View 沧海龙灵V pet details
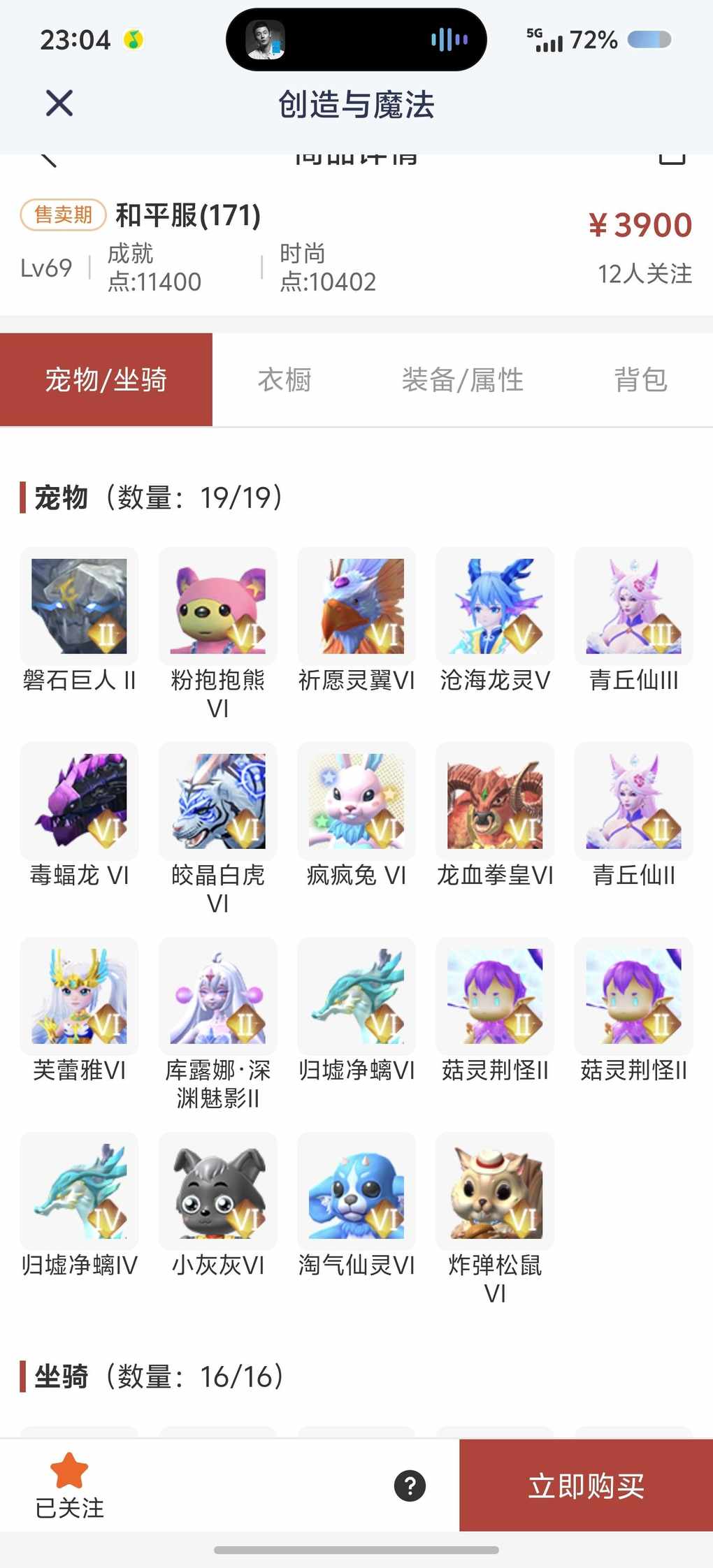 (495, 607)
